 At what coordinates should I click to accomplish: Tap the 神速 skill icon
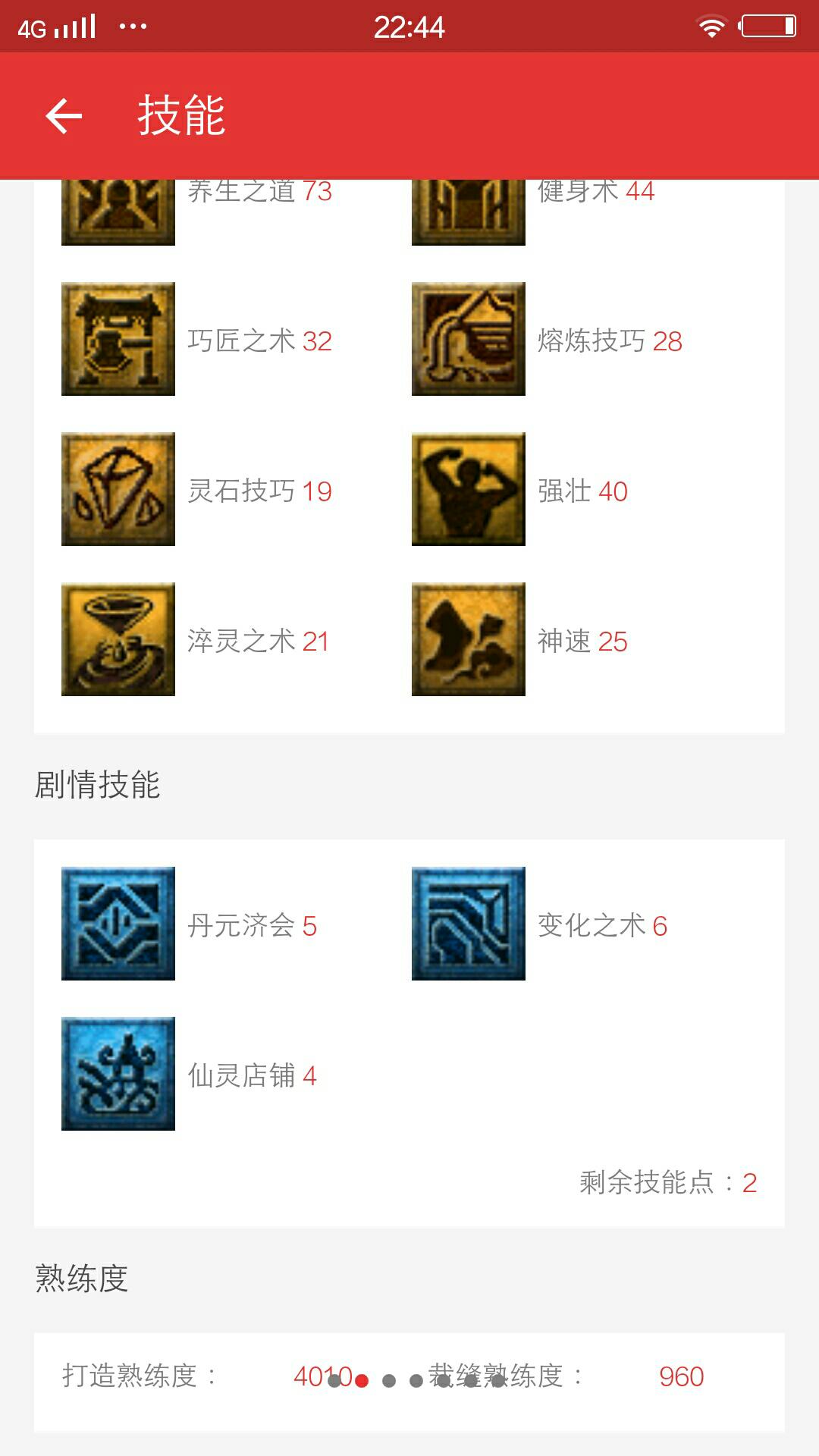(469, 639)
